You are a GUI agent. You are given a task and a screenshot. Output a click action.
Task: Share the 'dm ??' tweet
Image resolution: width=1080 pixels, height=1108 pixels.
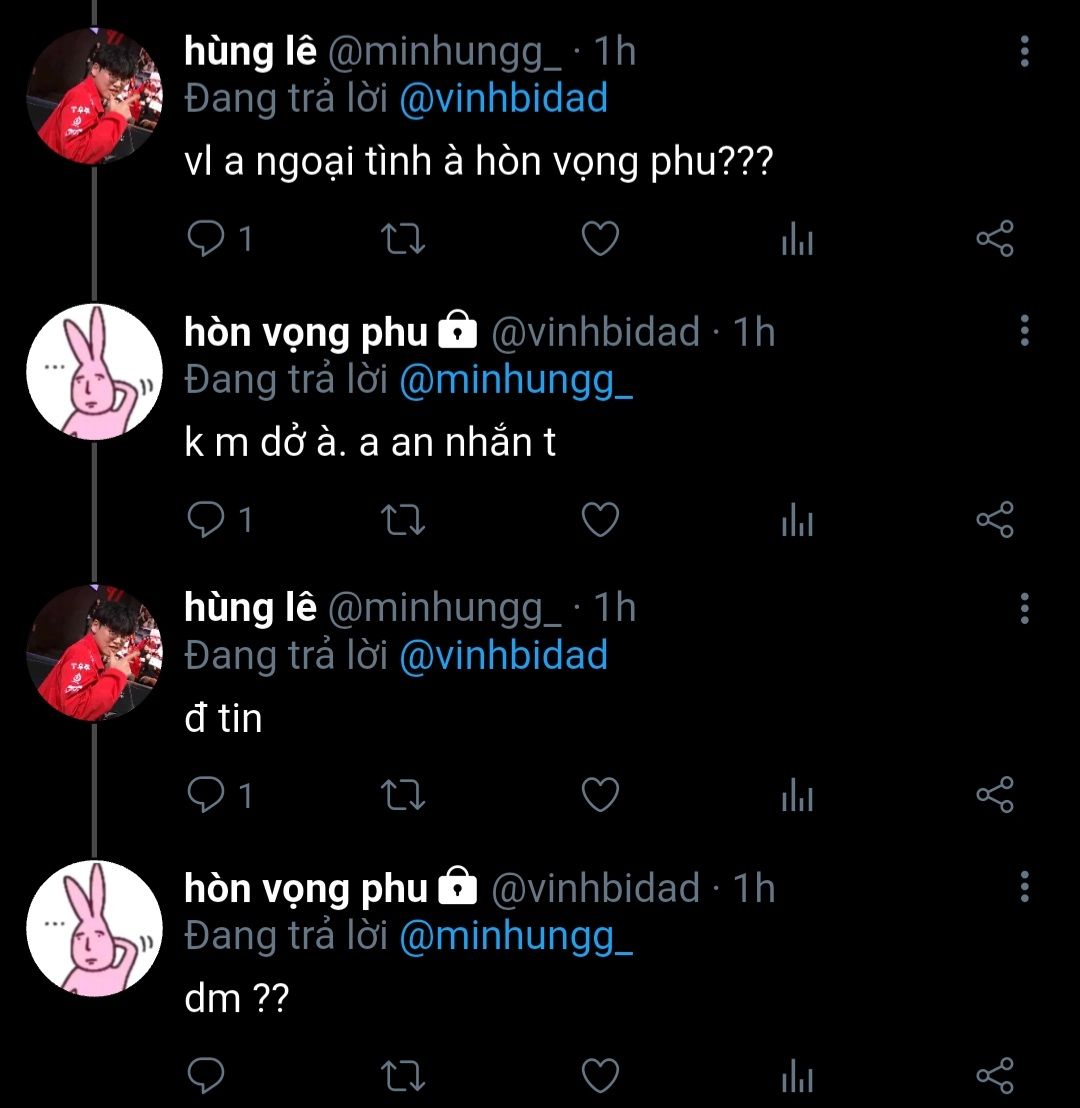point(994,1075)
